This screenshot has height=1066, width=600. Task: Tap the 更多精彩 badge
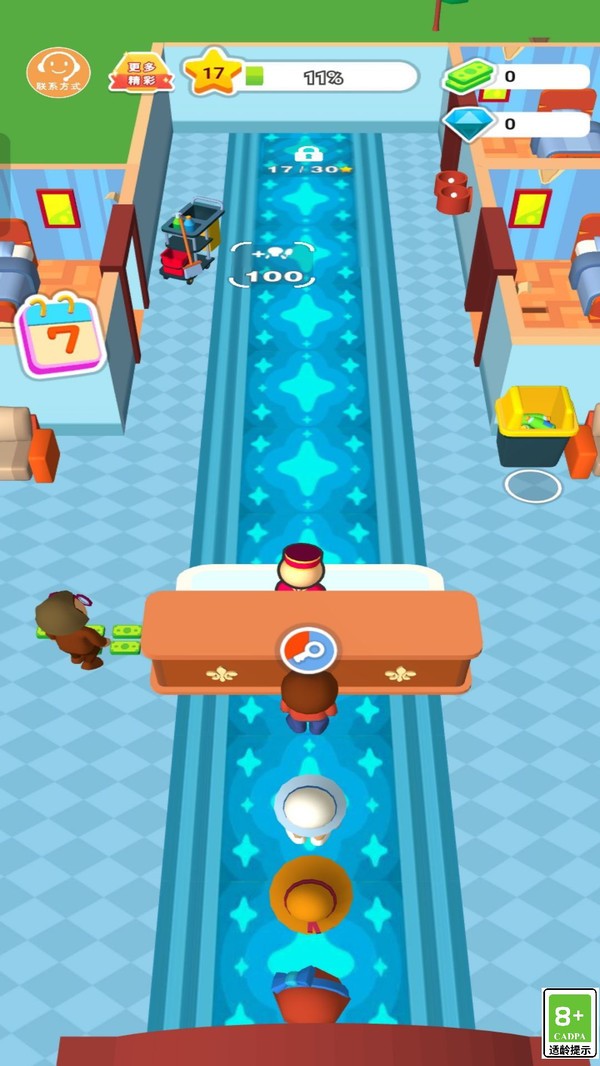pyautogui.click(x=140, y=73)
